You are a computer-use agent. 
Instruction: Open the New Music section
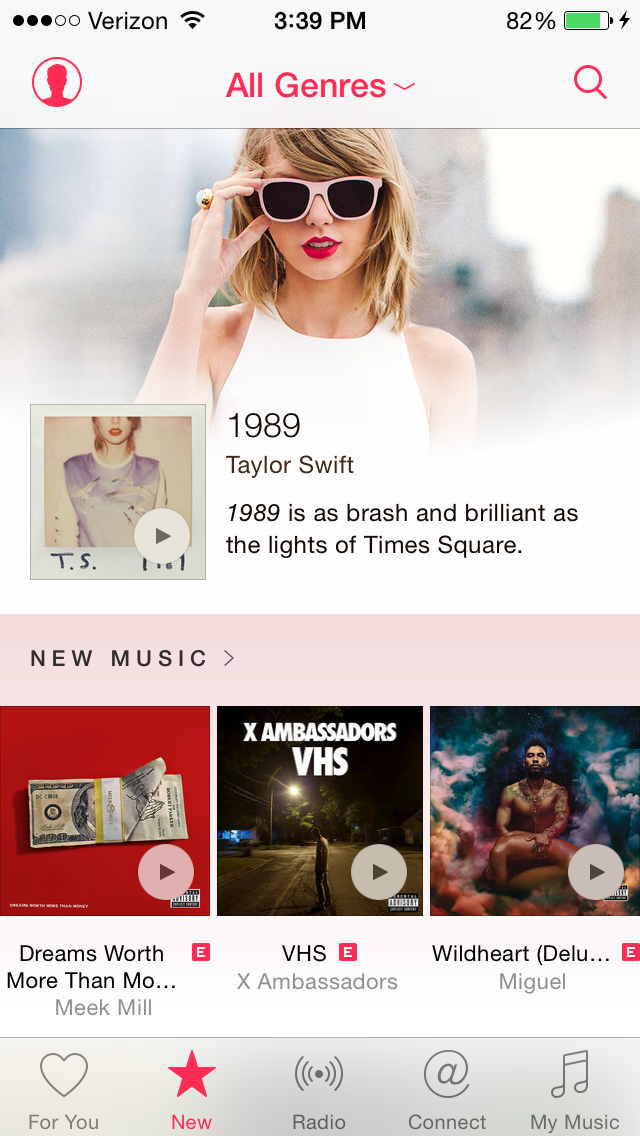(x=133, y=658)
